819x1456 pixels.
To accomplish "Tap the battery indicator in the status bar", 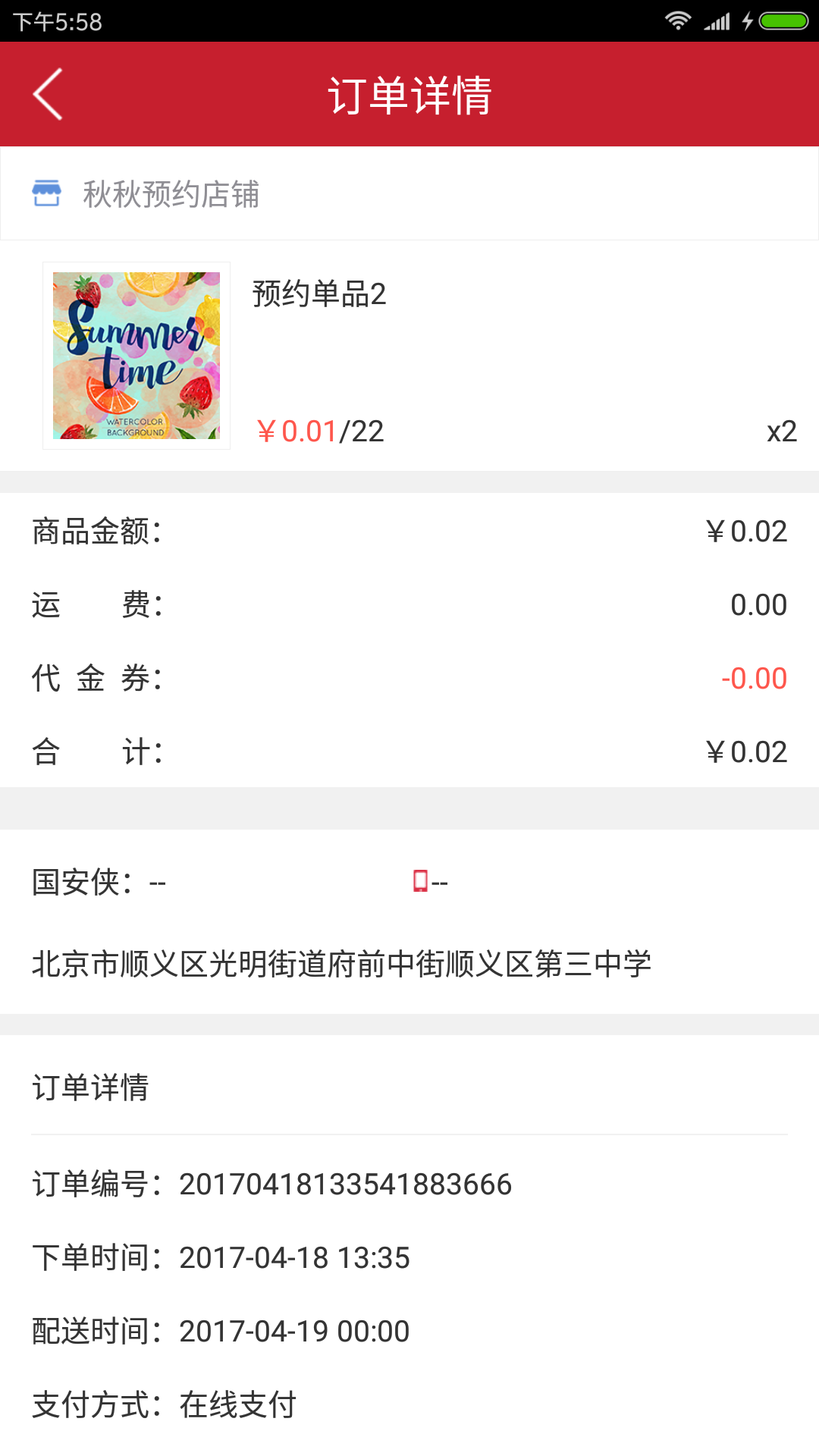I will point(783,21).
